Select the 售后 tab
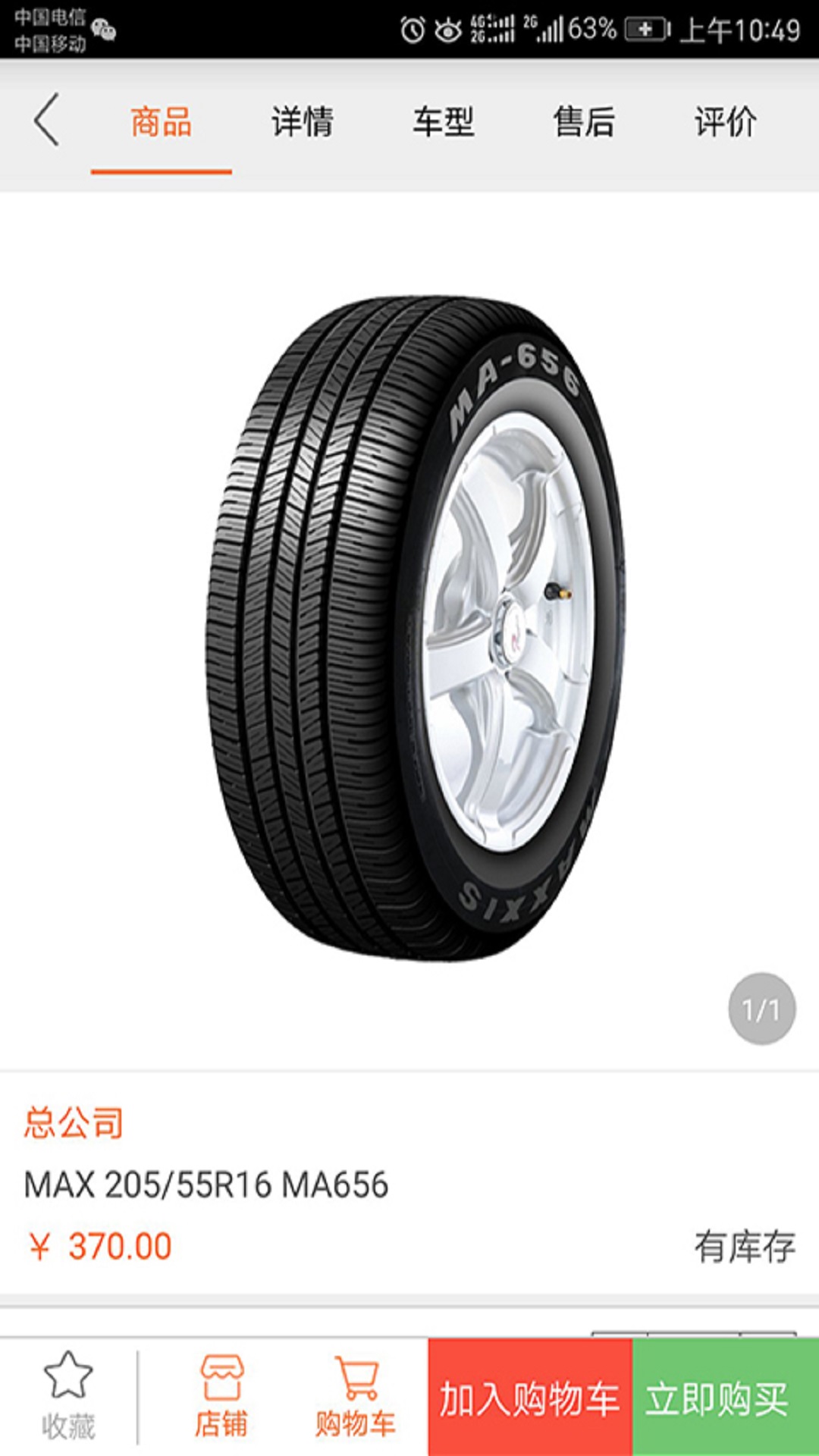 pyautogui.click(x=584, y=122)
